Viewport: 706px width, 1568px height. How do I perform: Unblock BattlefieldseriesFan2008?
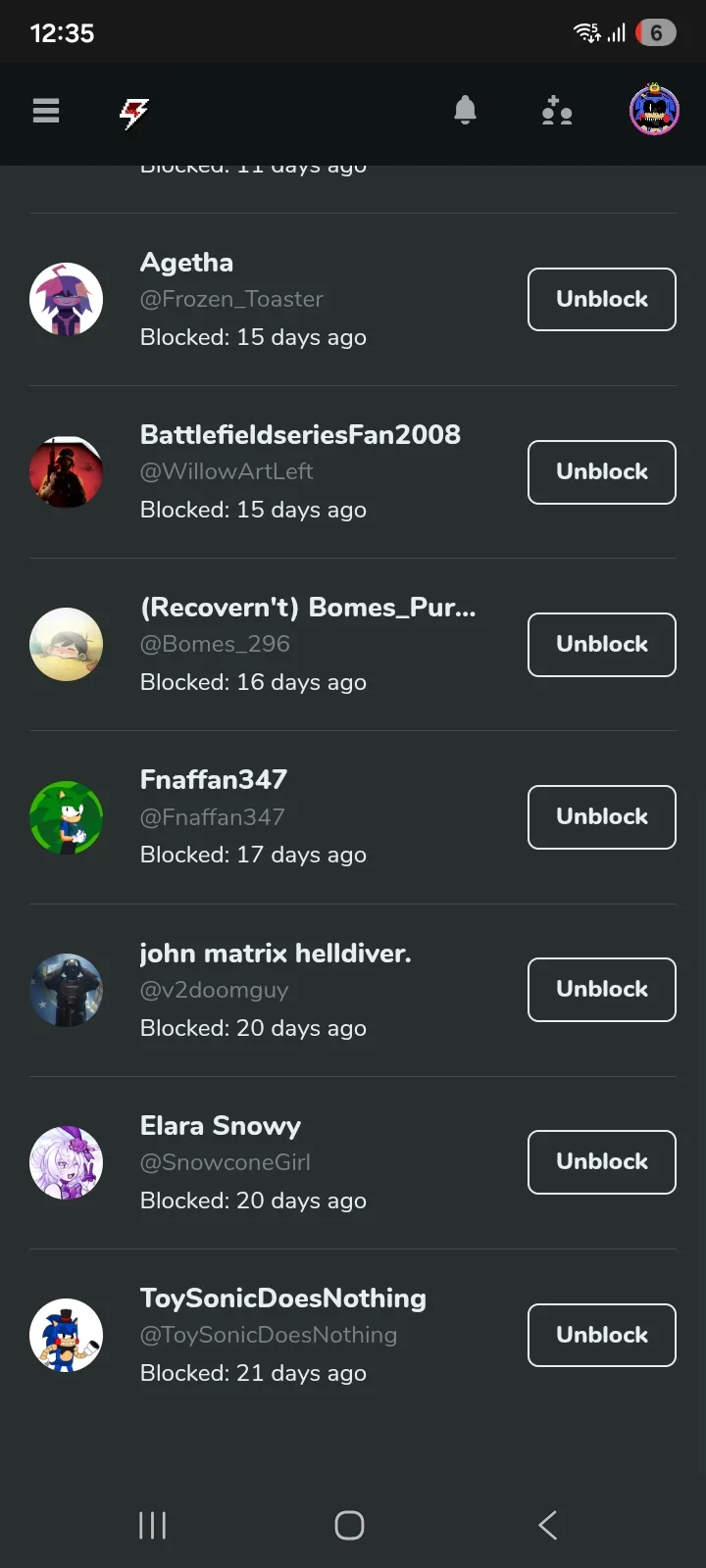pos(601,471)
